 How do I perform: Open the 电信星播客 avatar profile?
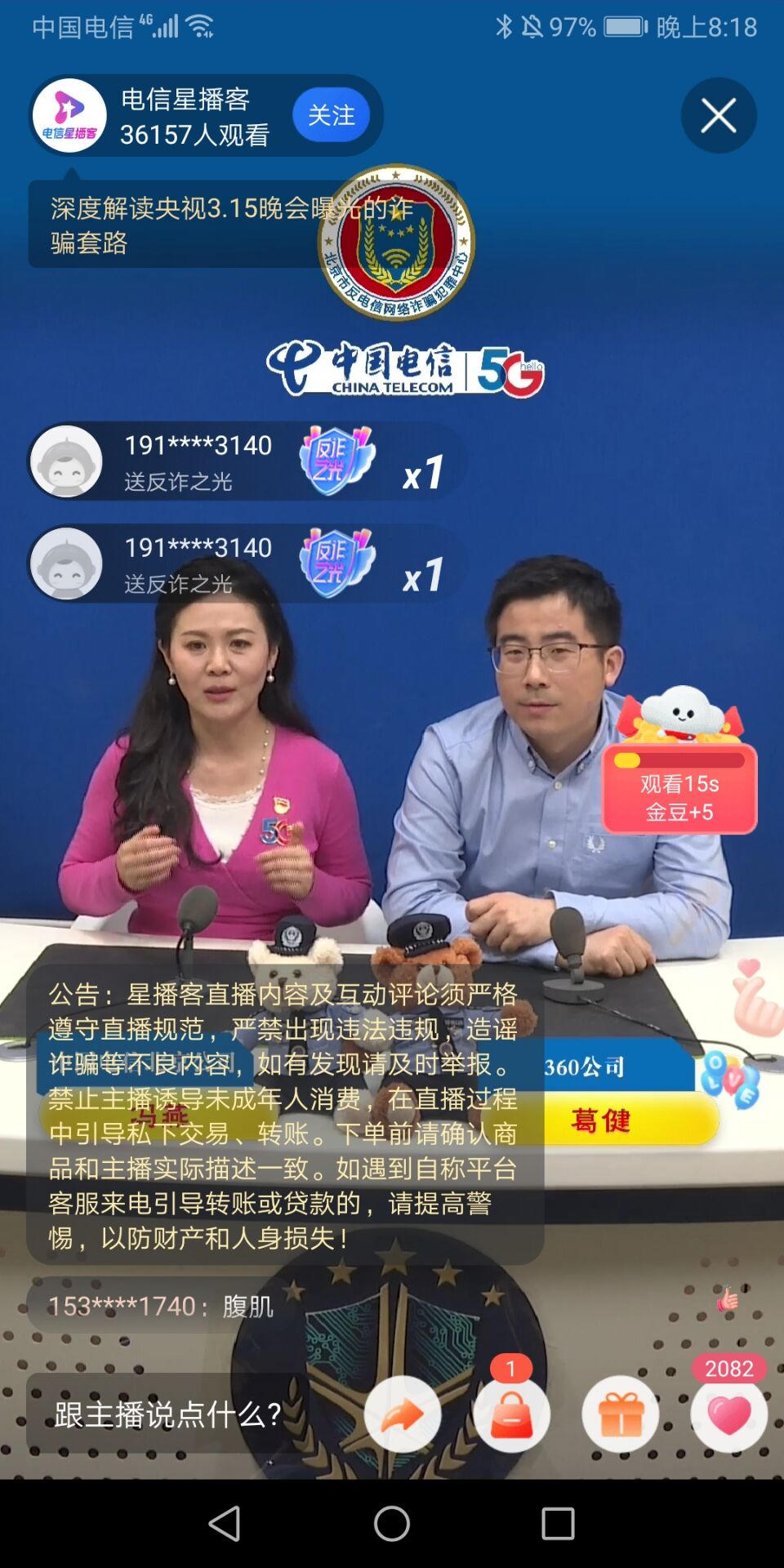69,115
